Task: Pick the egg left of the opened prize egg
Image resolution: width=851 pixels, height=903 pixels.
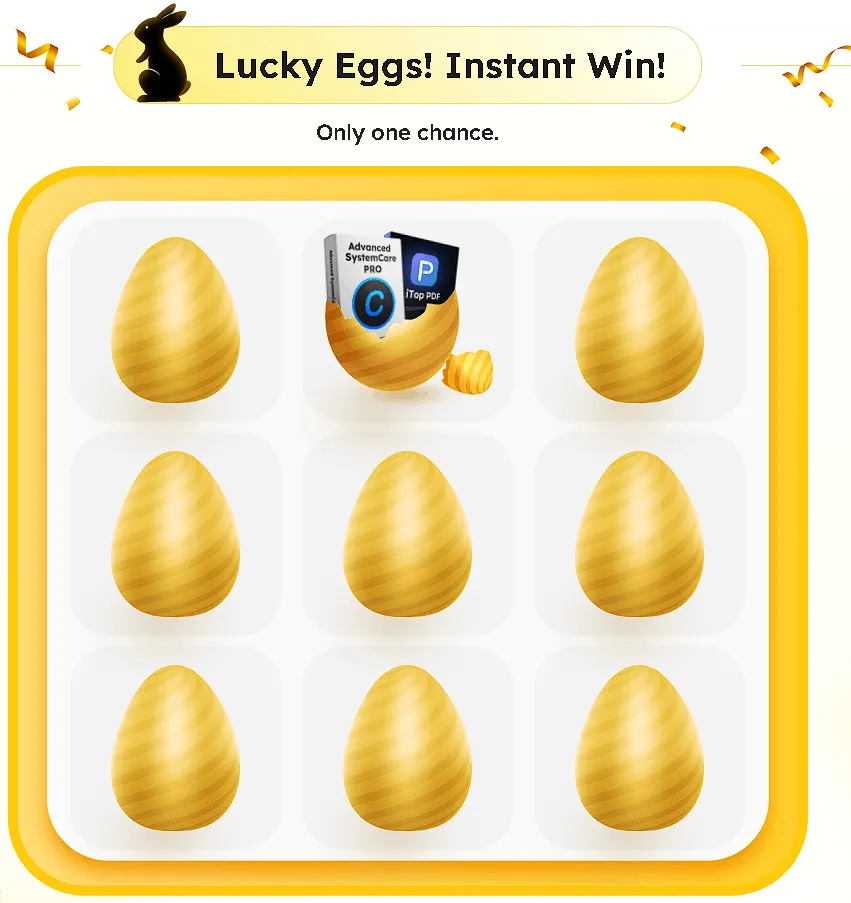Action: click(x=175, y=320)
